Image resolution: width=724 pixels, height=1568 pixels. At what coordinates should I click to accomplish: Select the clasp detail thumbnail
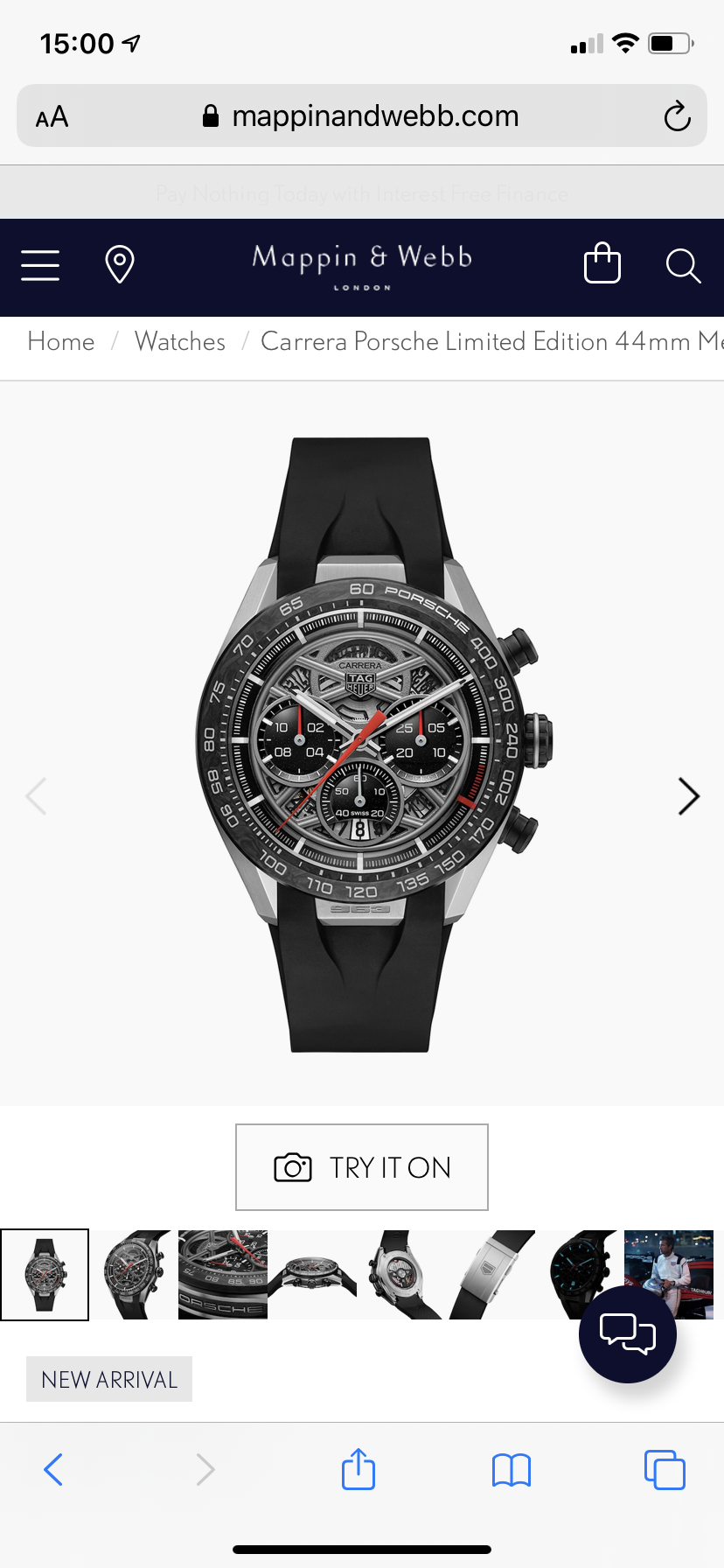[x=491, y=1275]
